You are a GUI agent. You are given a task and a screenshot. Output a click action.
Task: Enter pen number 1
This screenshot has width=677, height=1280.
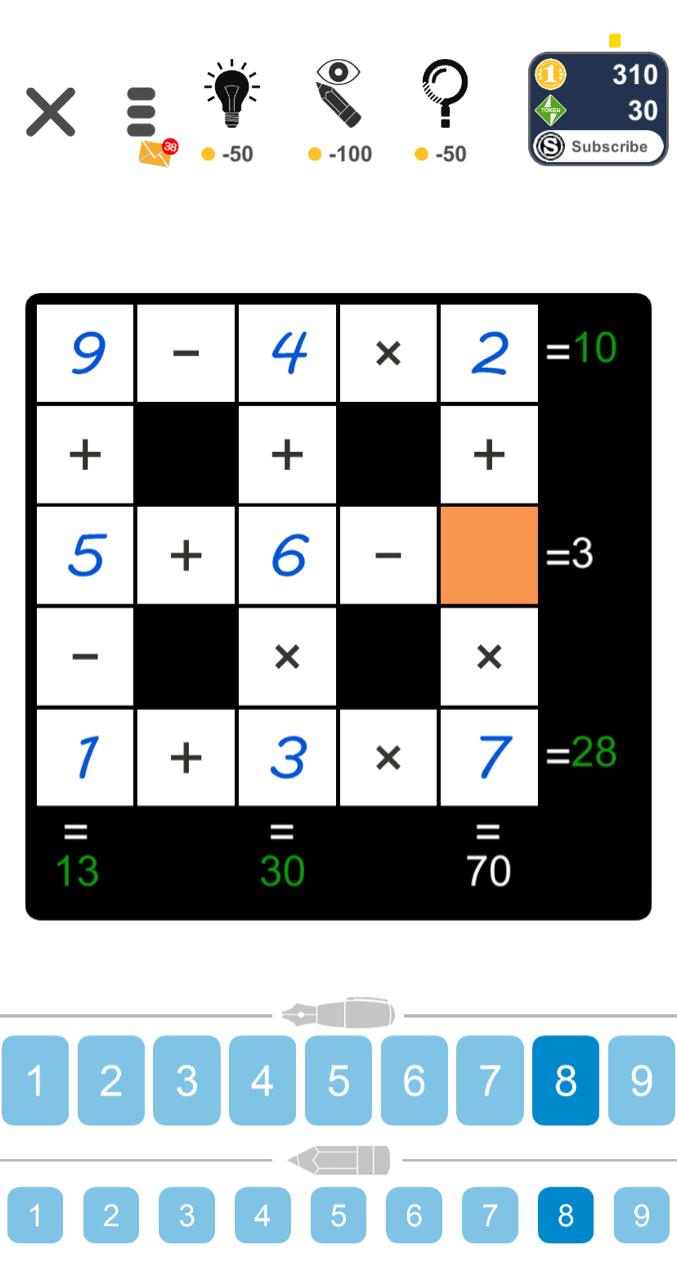point(36,1080)
